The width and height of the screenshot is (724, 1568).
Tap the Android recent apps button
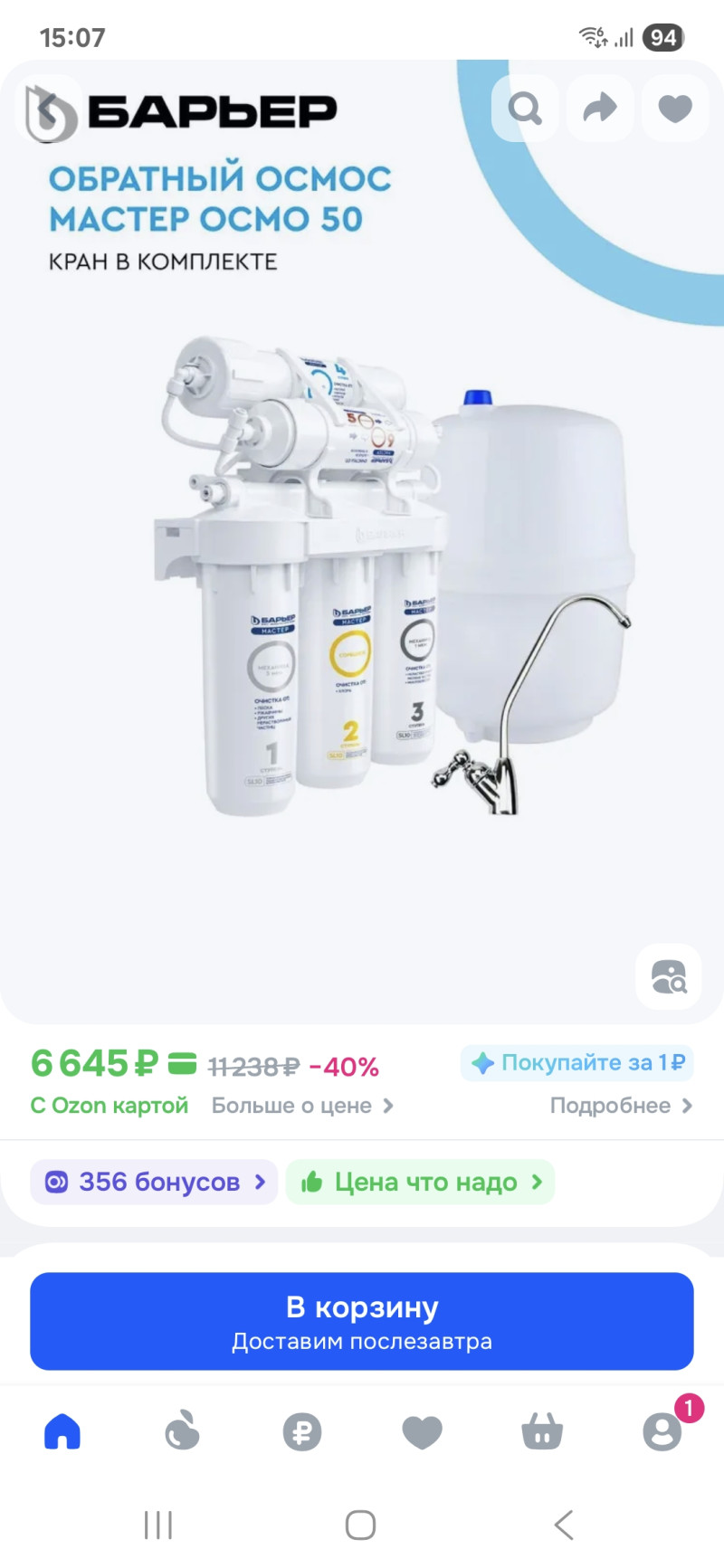tap(157, 1525)
